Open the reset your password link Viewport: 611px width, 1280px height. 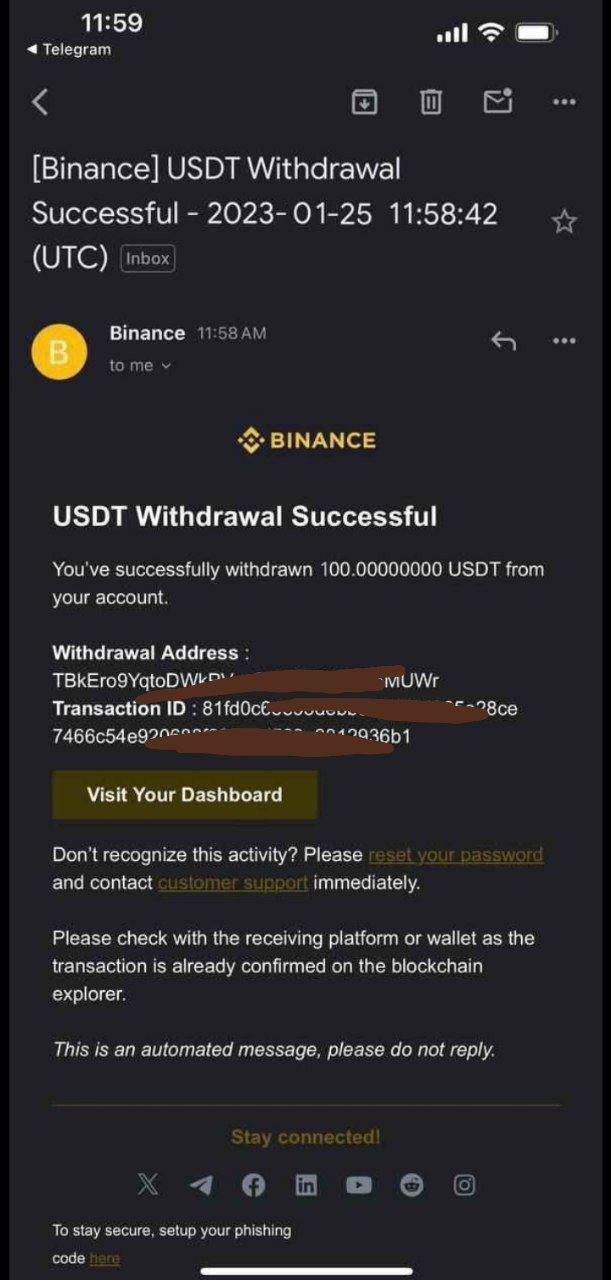point(455,855)
